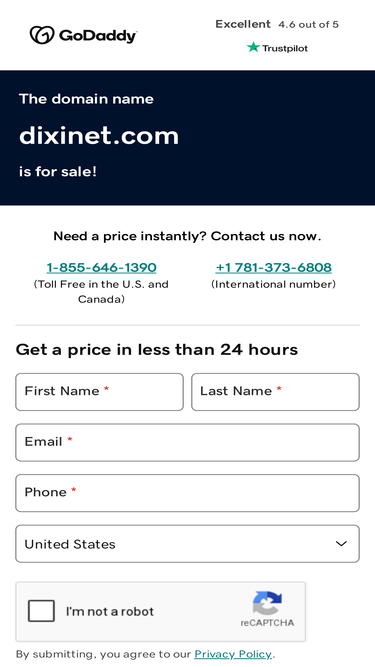
Task: Focus the Last Name field
Action: pyautogui.click(x=276, y=392)
